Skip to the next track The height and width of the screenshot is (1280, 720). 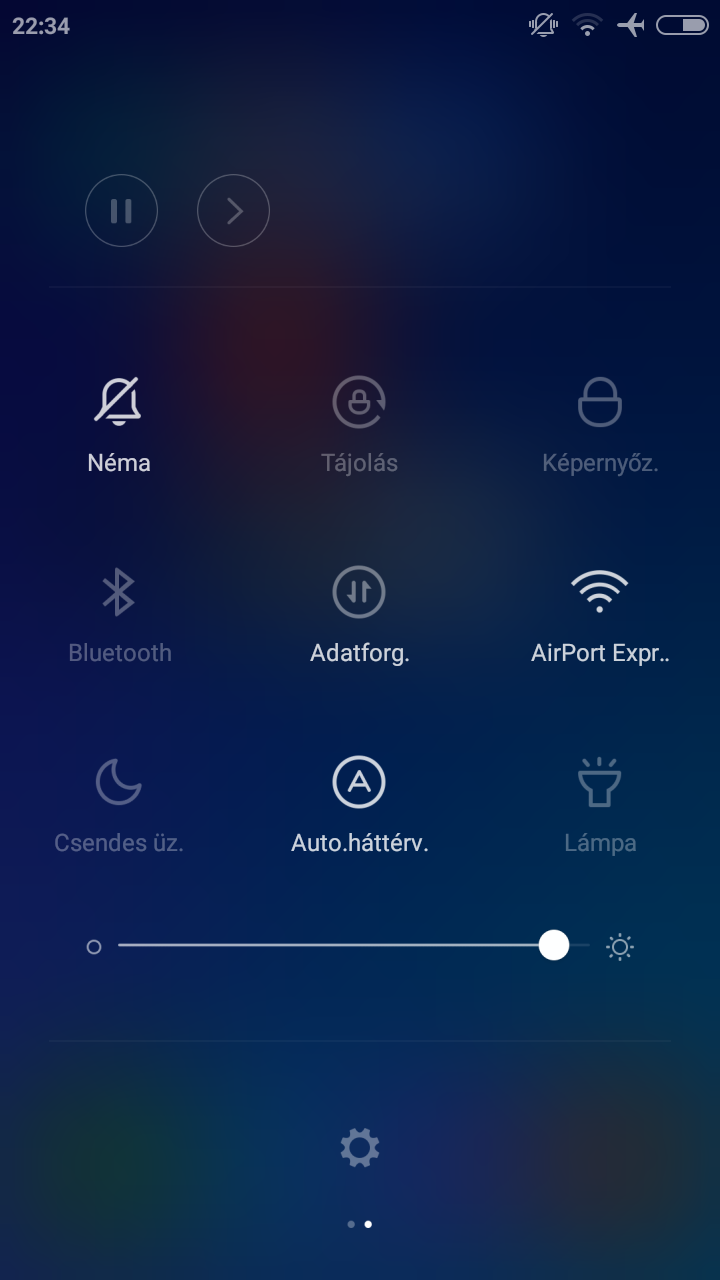233,211
